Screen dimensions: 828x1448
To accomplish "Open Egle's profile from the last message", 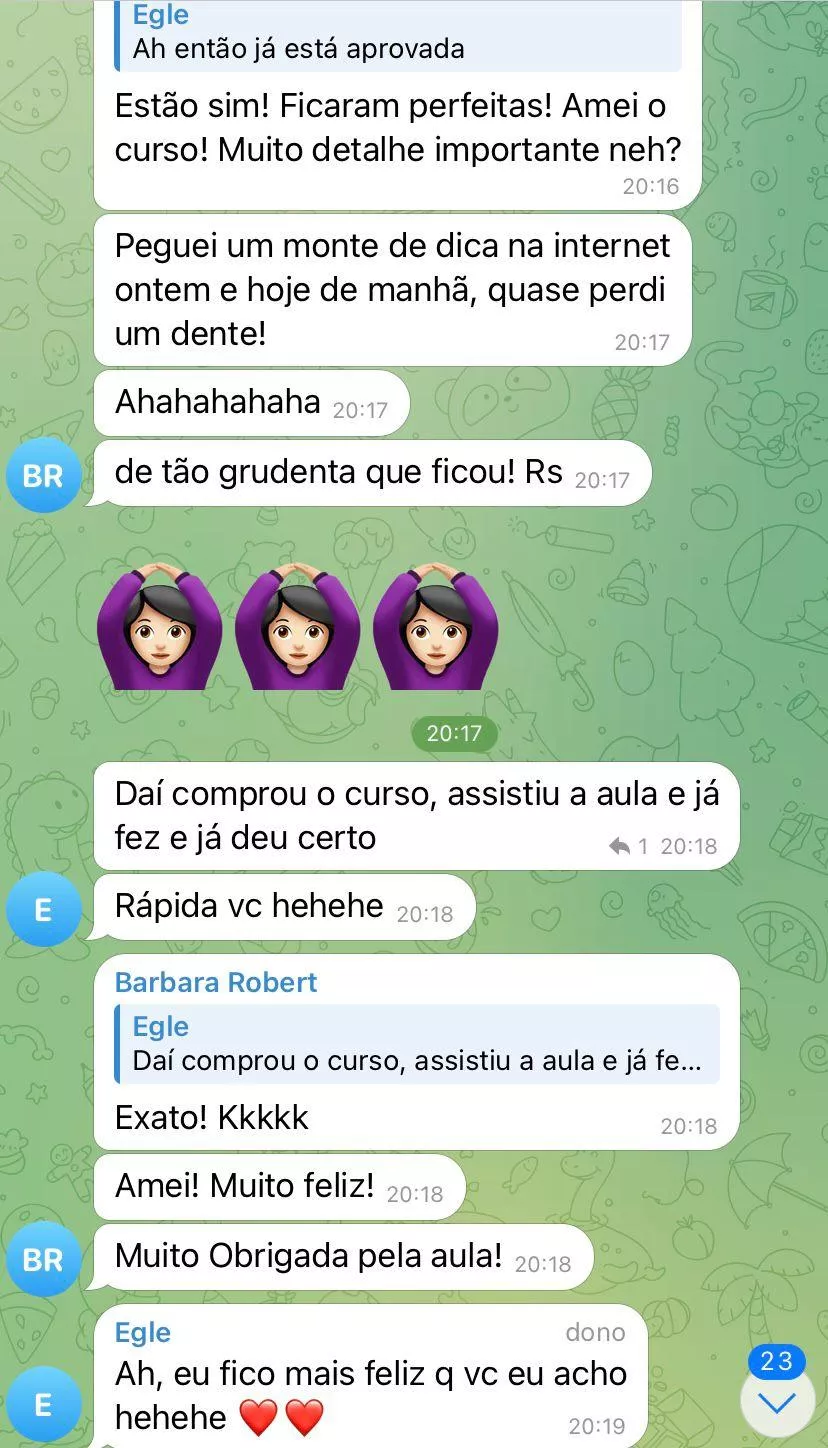I will (143, 1332).
